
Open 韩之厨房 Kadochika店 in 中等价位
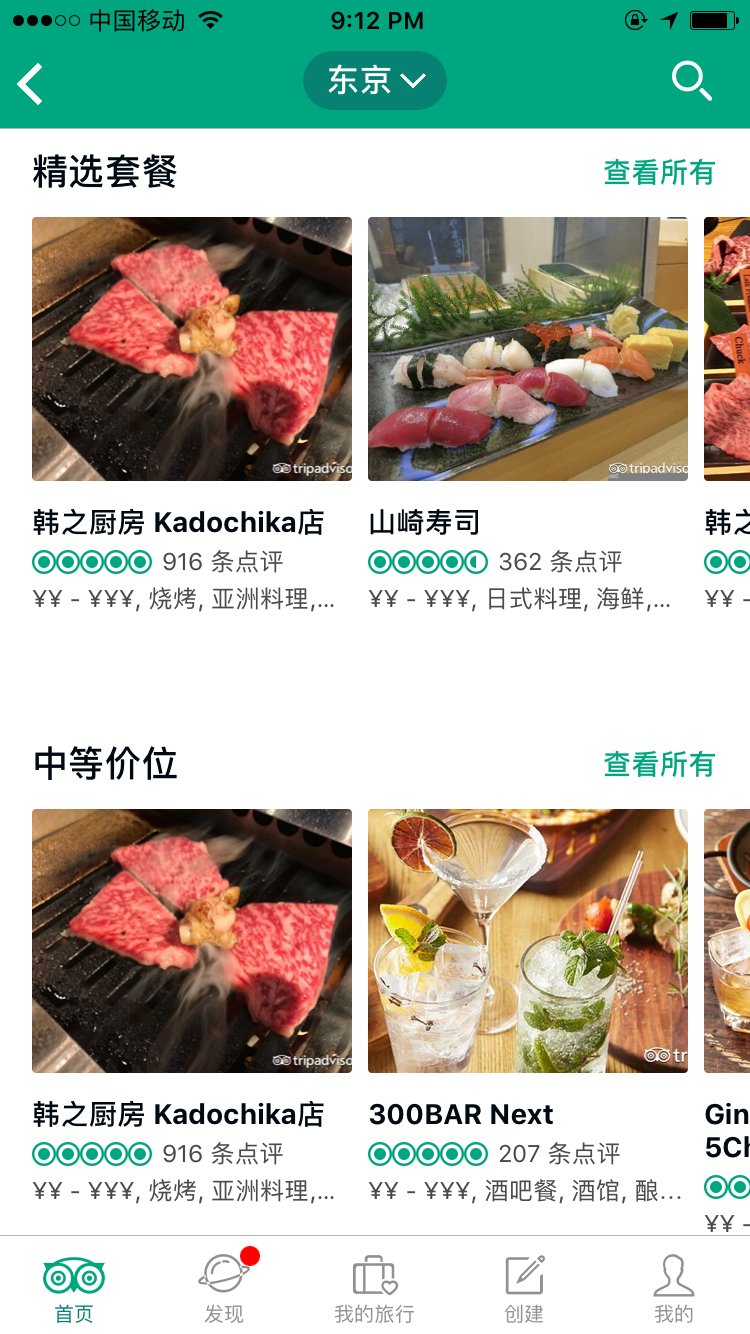coord(192,941)
